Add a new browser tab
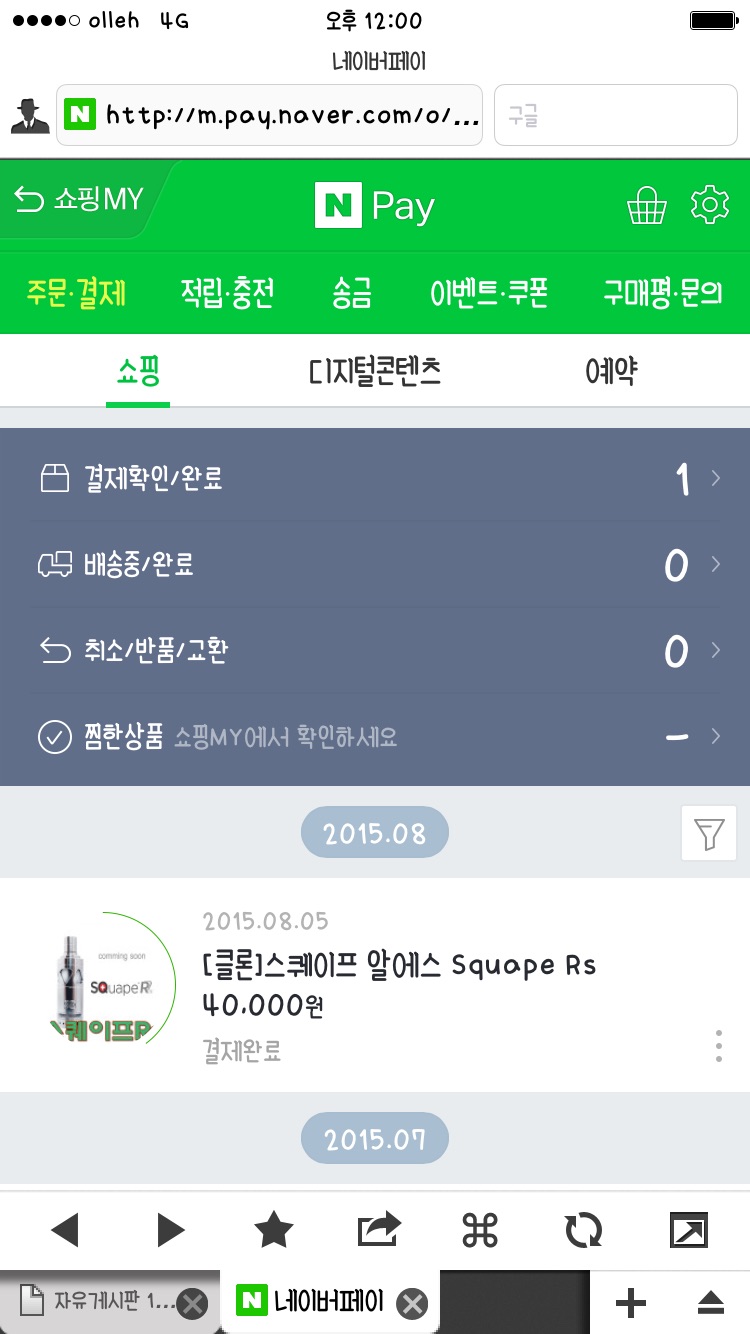The width and height of the screenshot is (750, 1334). (x=630, y=1303)
